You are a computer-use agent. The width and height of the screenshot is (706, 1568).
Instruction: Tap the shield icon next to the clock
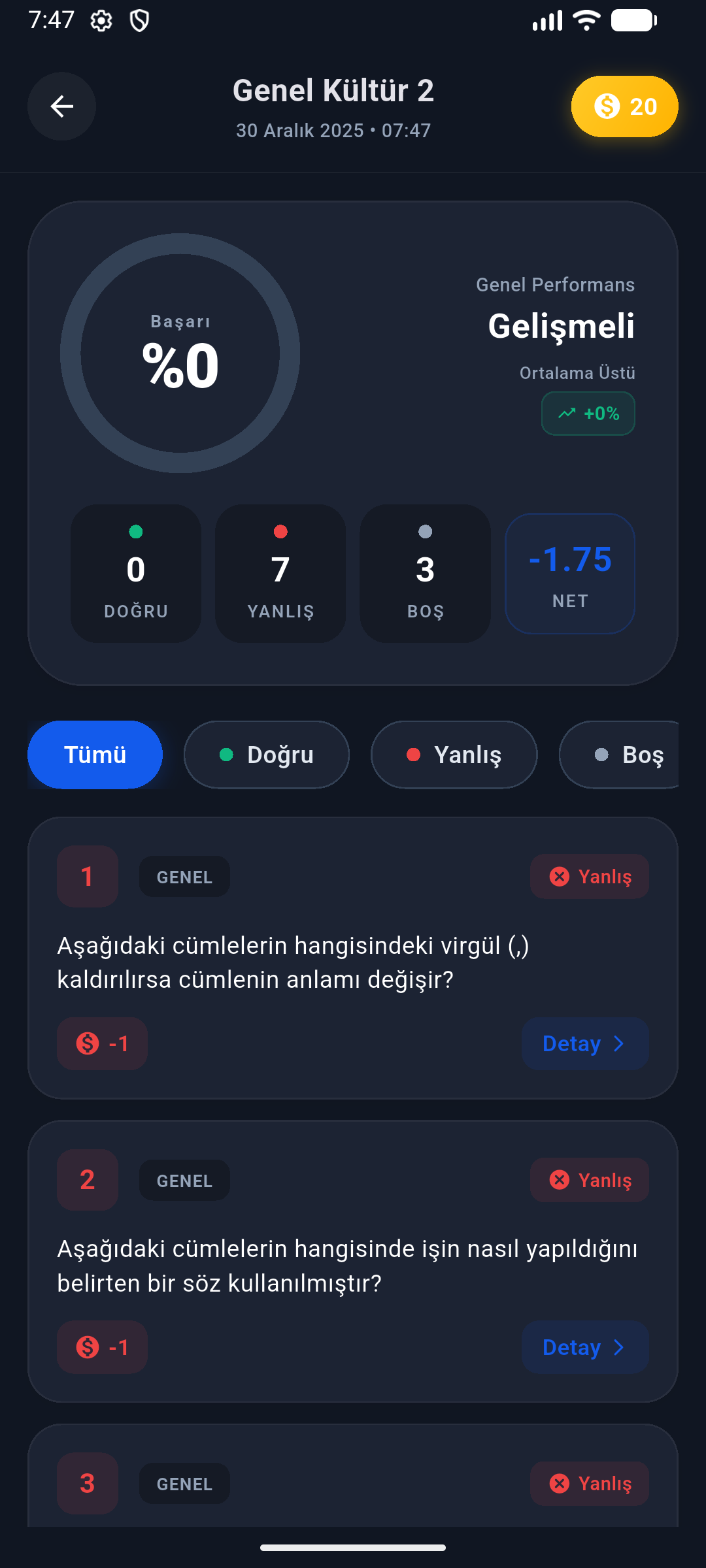click(x=139, y=20)
